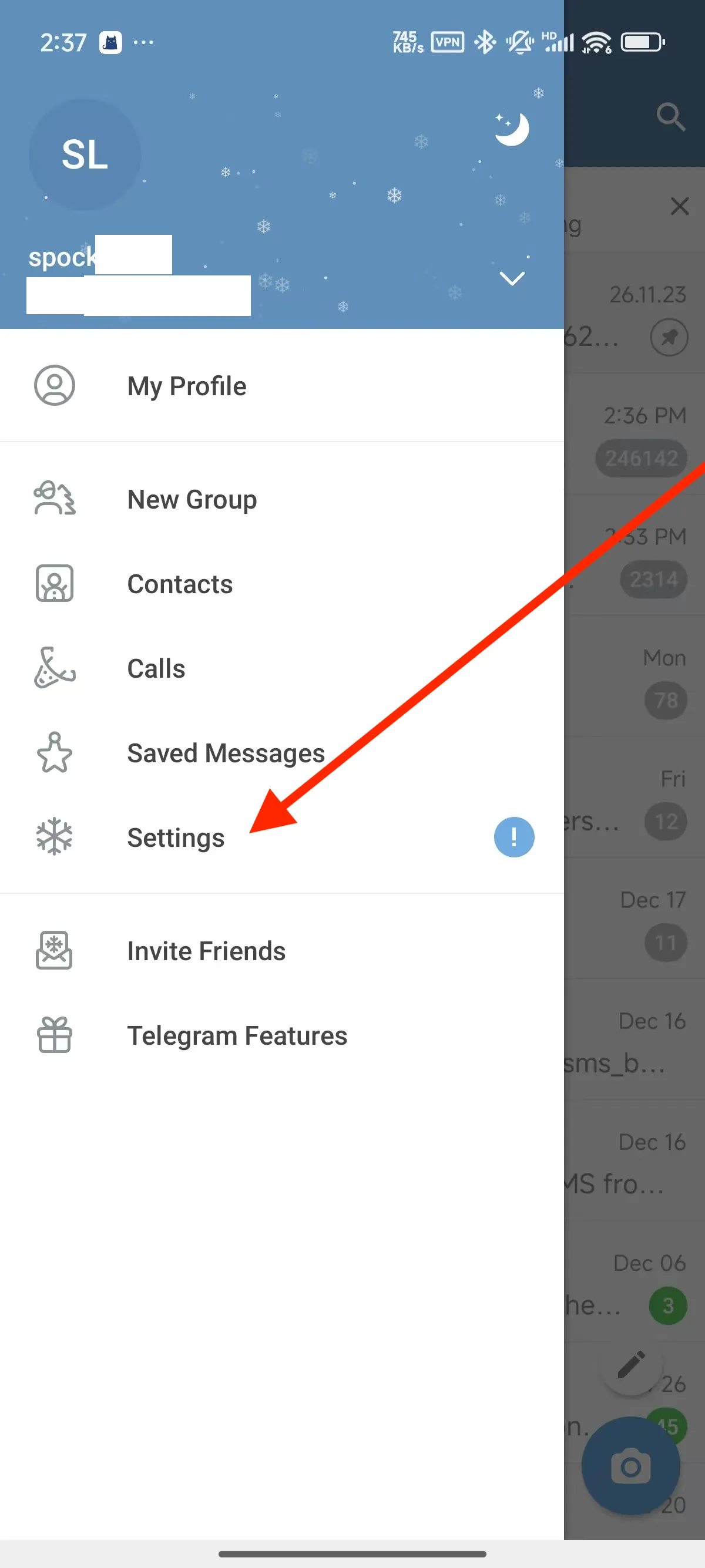Viewport: 705px width, 1568px height.
Task: Switch to night mode with moon icon
Action: (511, 129)
